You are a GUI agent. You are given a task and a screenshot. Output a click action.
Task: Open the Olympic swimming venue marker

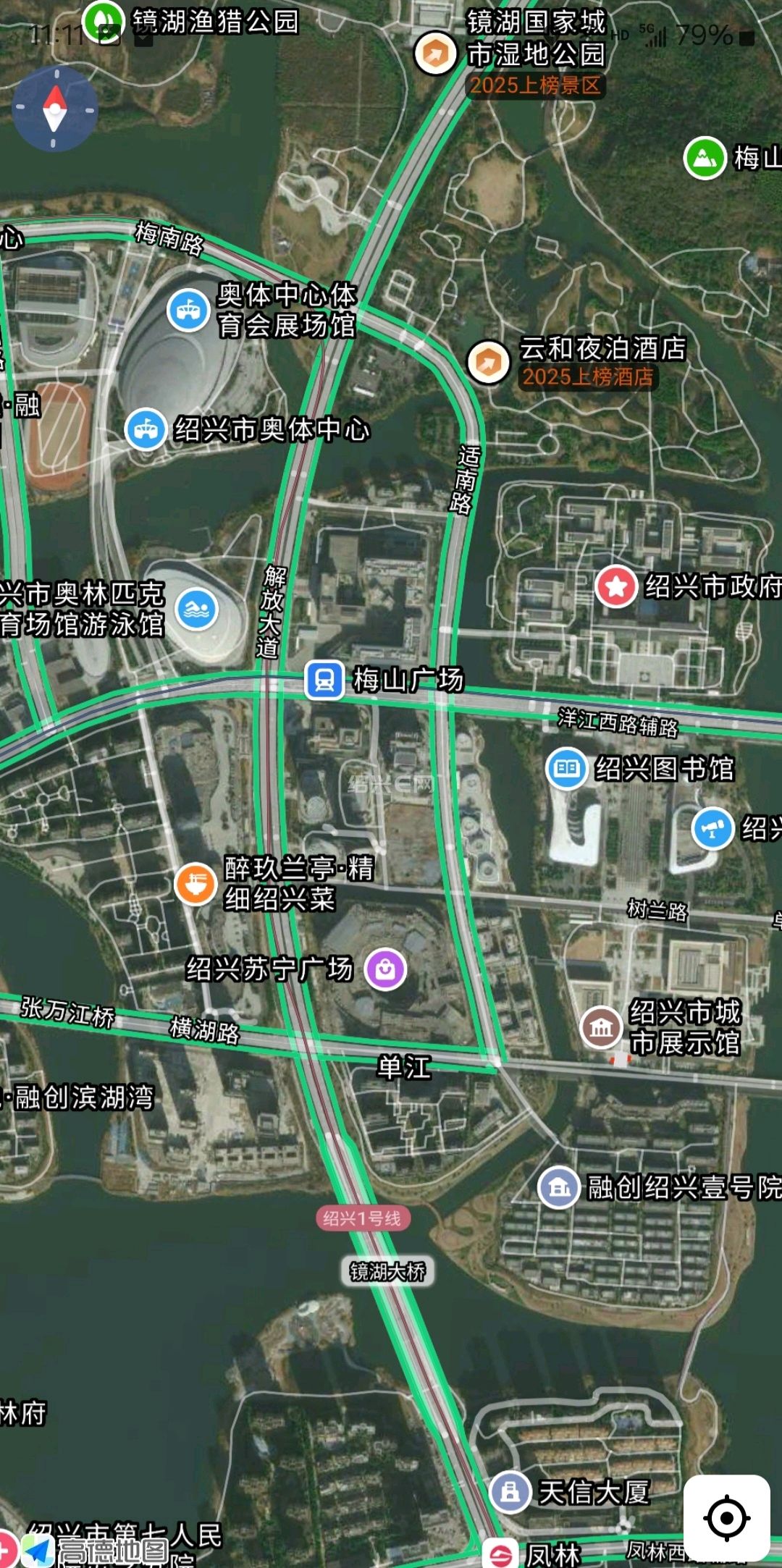point(197,610)
